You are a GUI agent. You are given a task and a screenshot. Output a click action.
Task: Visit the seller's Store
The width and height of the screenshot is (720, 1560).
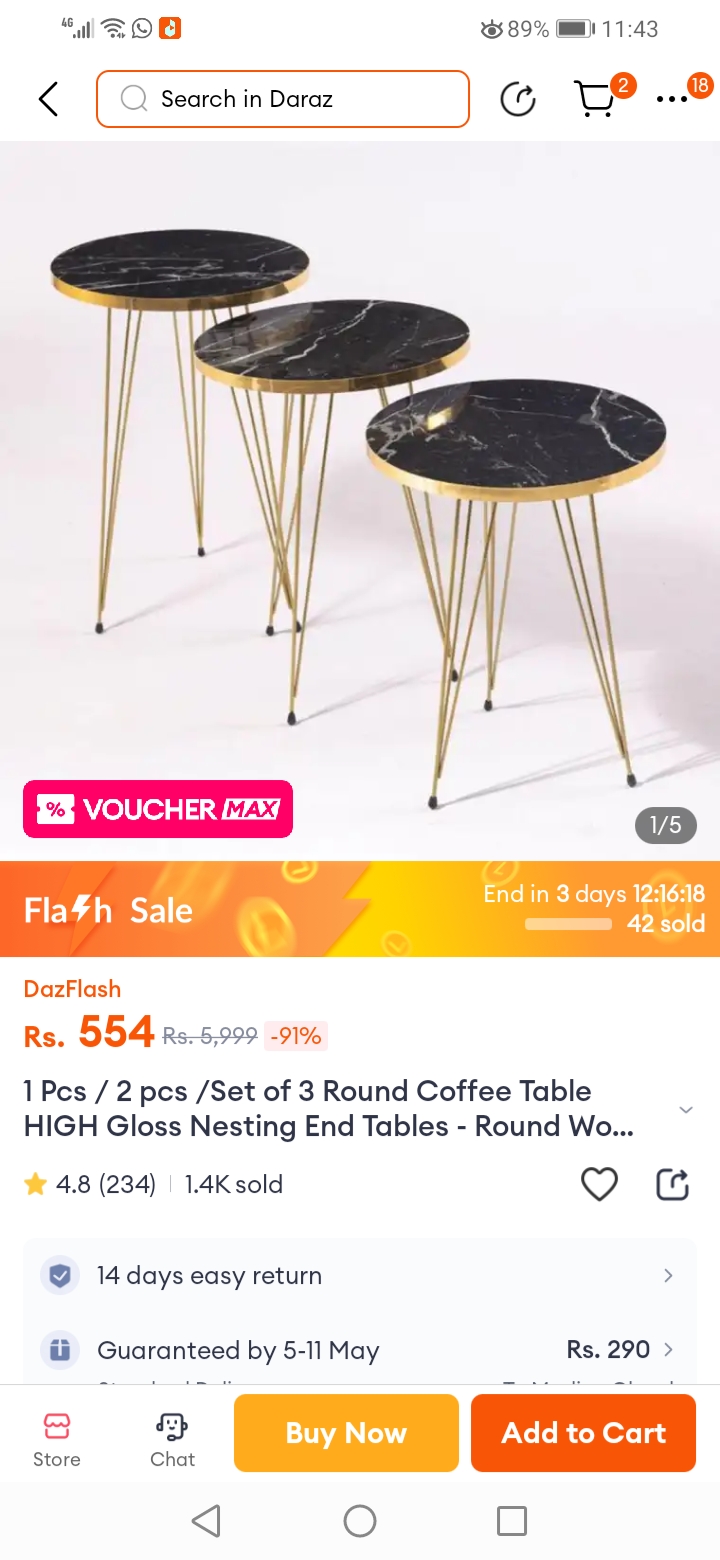(x=57, y=1440)
